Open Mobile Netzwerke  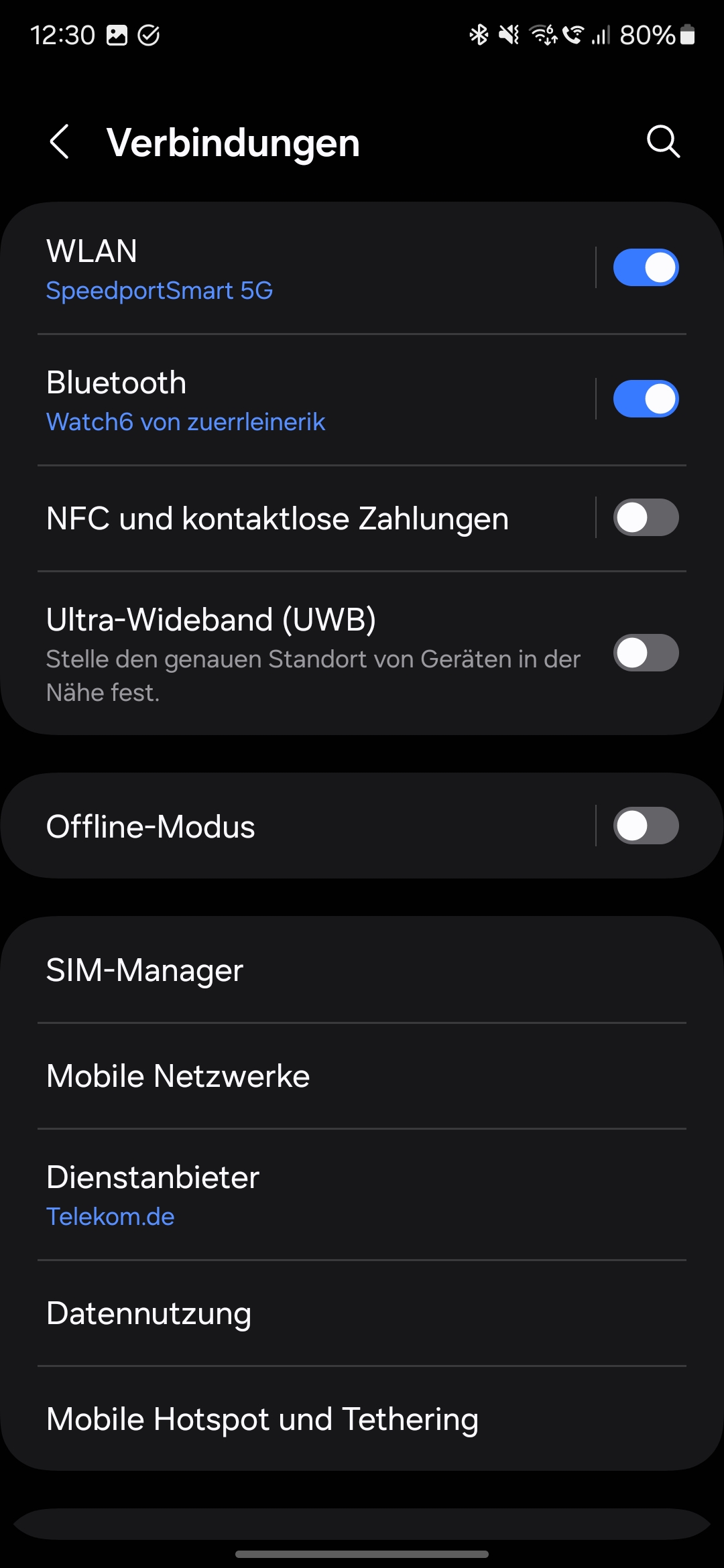pos(362,1075)
